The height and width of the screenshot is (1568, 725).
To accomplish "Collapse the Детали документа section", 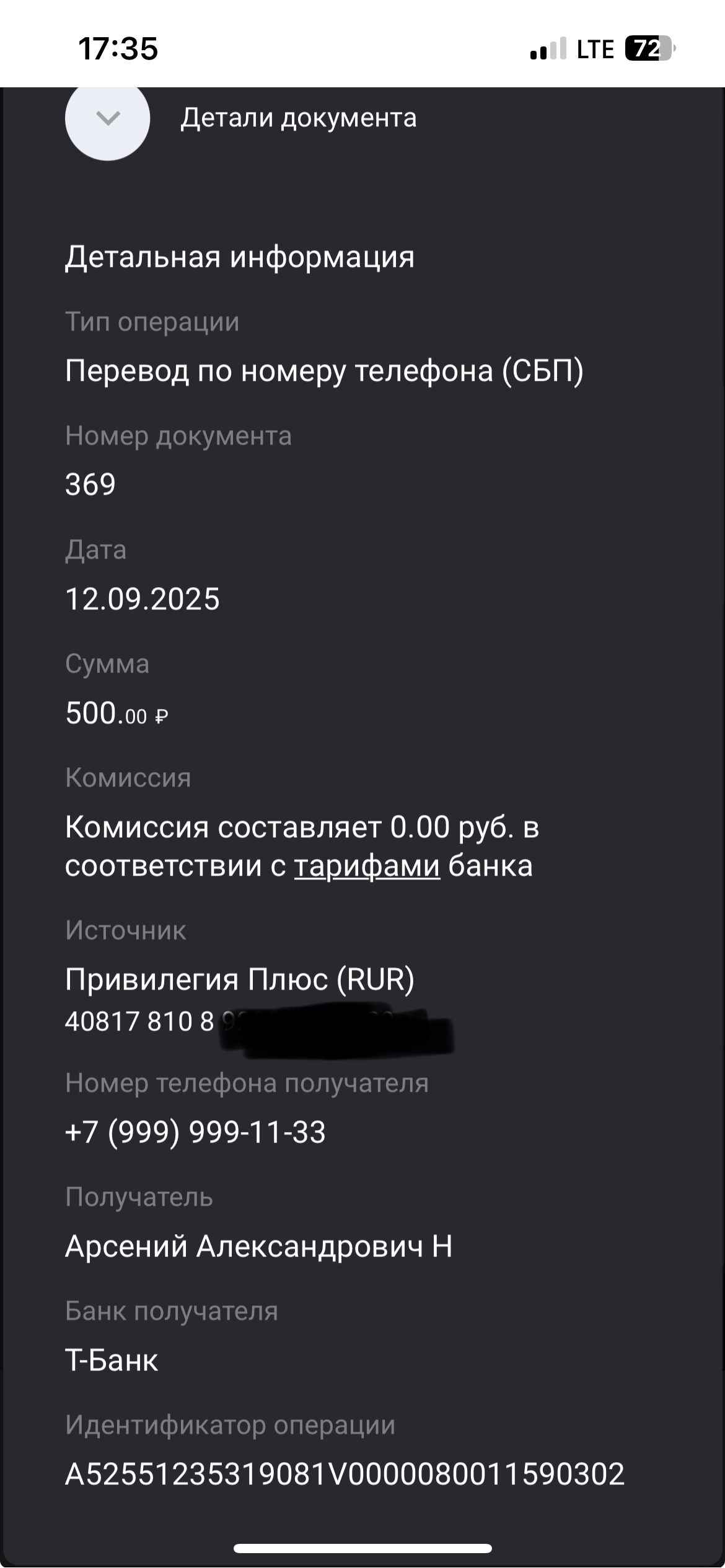I will tap(108, 118).
